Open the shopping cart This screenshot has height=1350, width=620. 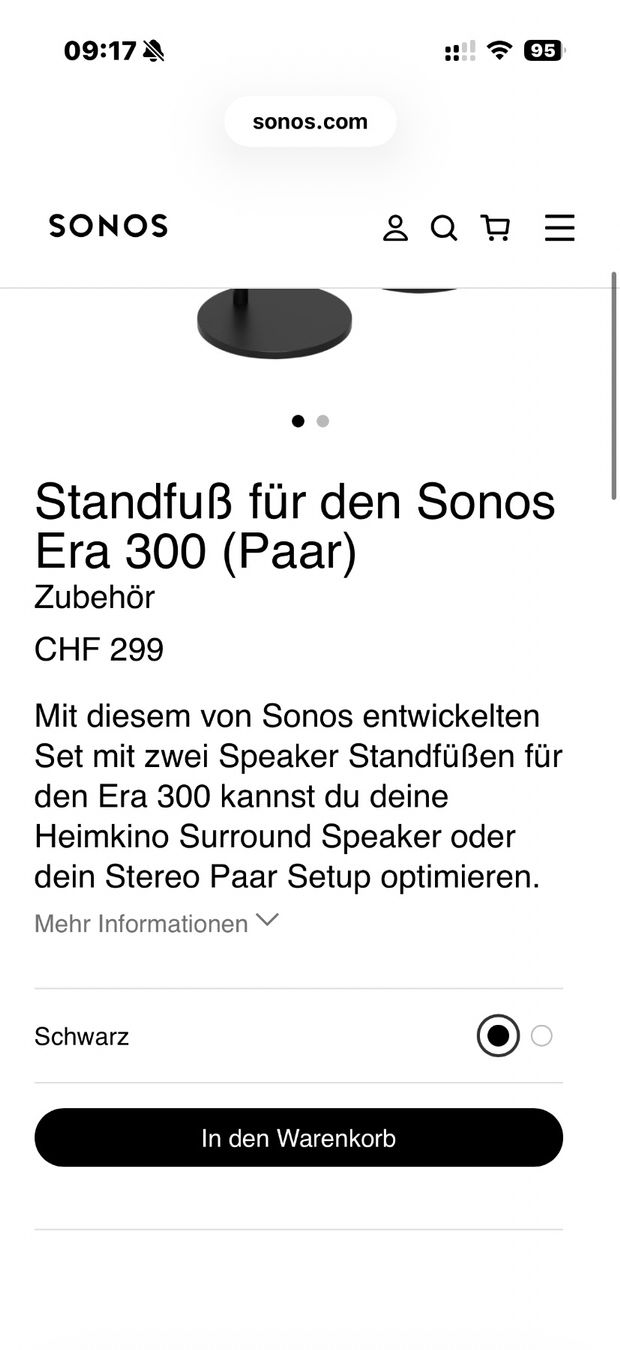[495, 228]
